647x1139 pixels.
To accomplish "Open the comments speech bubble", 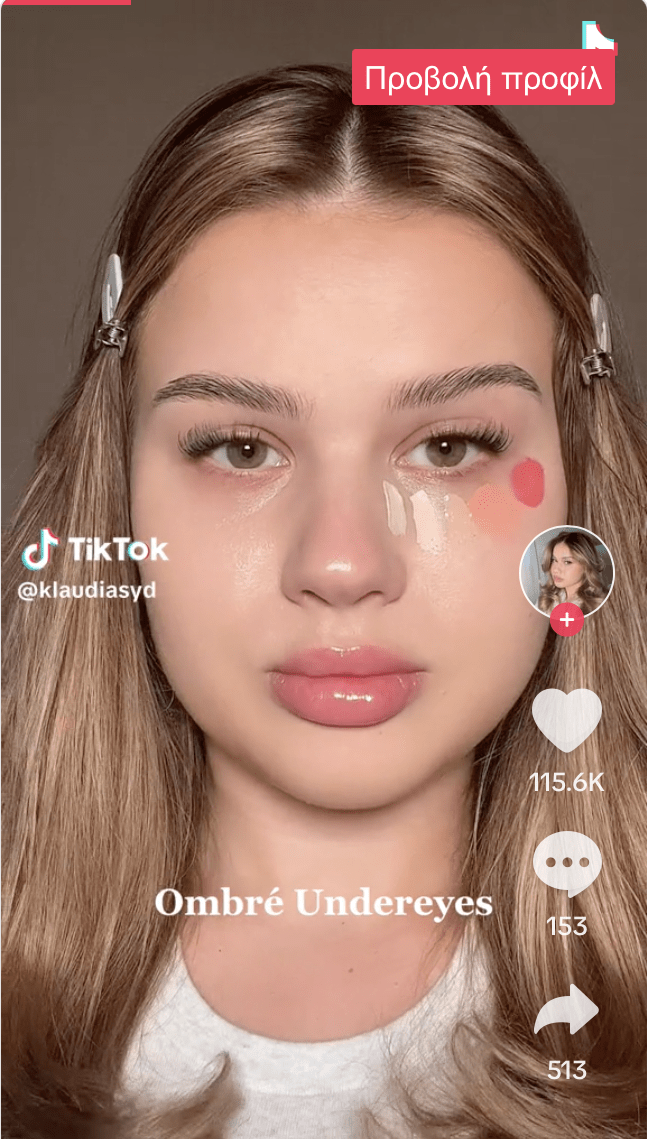I will coord(567,864).
